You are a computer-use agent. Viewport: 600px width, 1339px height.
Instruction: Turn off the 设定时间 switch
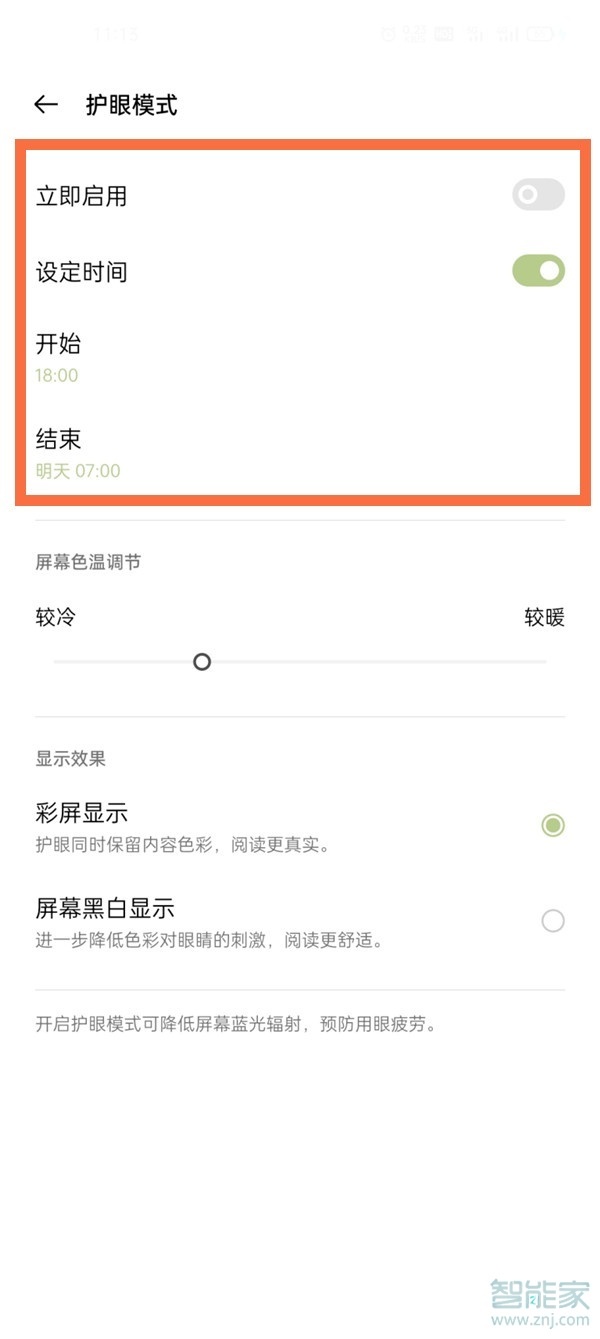coord(538,271)
